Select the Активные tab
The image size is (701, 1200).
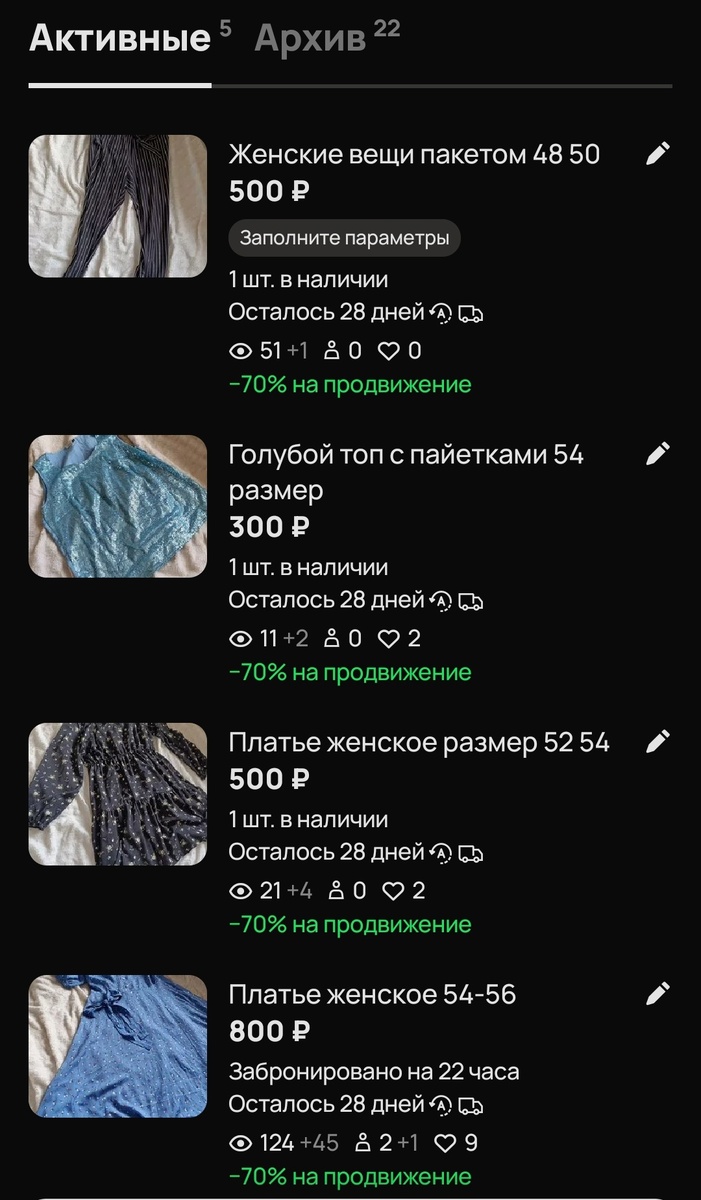(x=119, y=39)
